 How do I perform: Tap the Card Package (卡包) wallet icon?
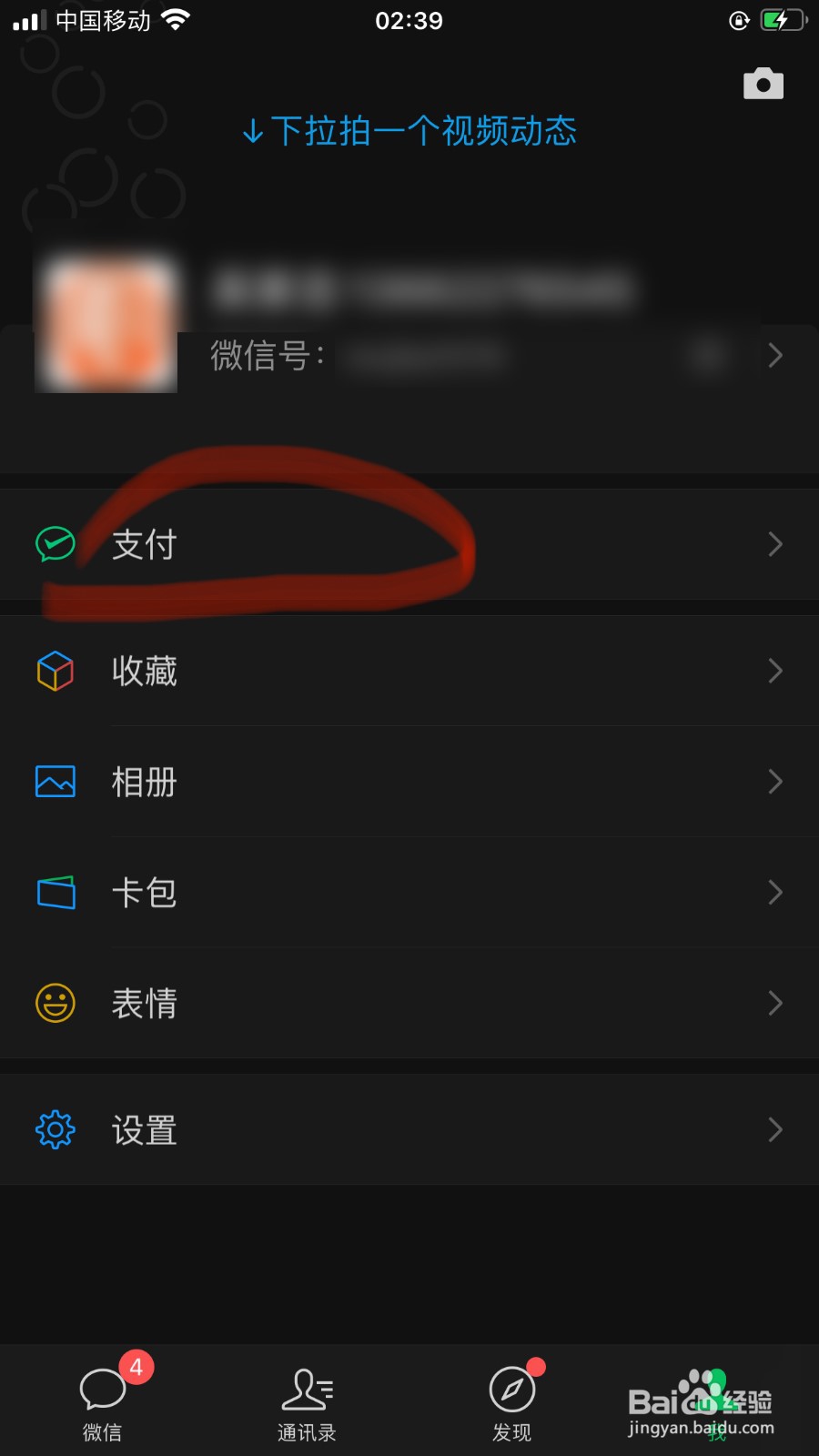click(x=55, y=893)
